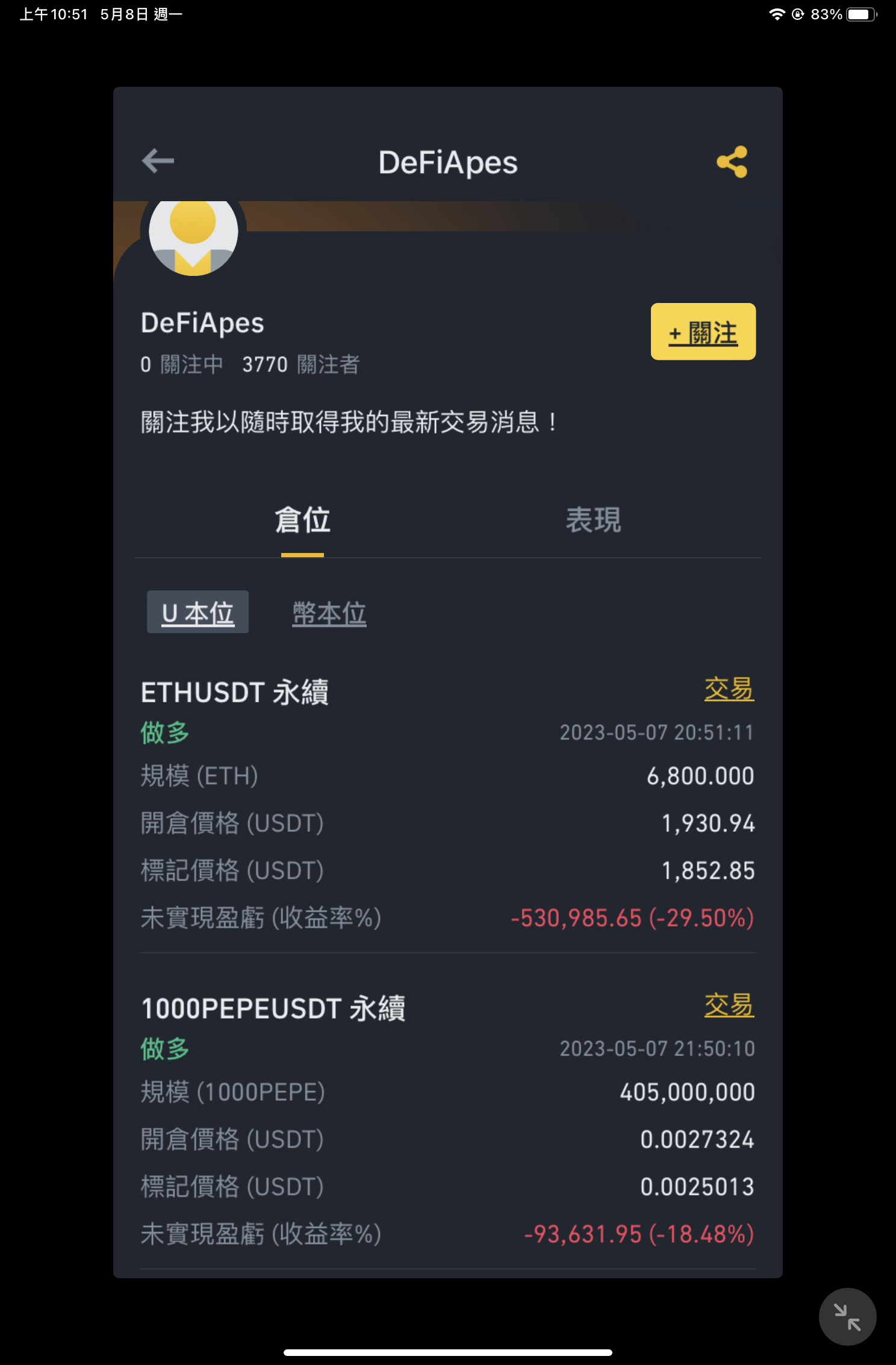
Task: Go back using the arrow icon
Action: click(x=158, y=161)
